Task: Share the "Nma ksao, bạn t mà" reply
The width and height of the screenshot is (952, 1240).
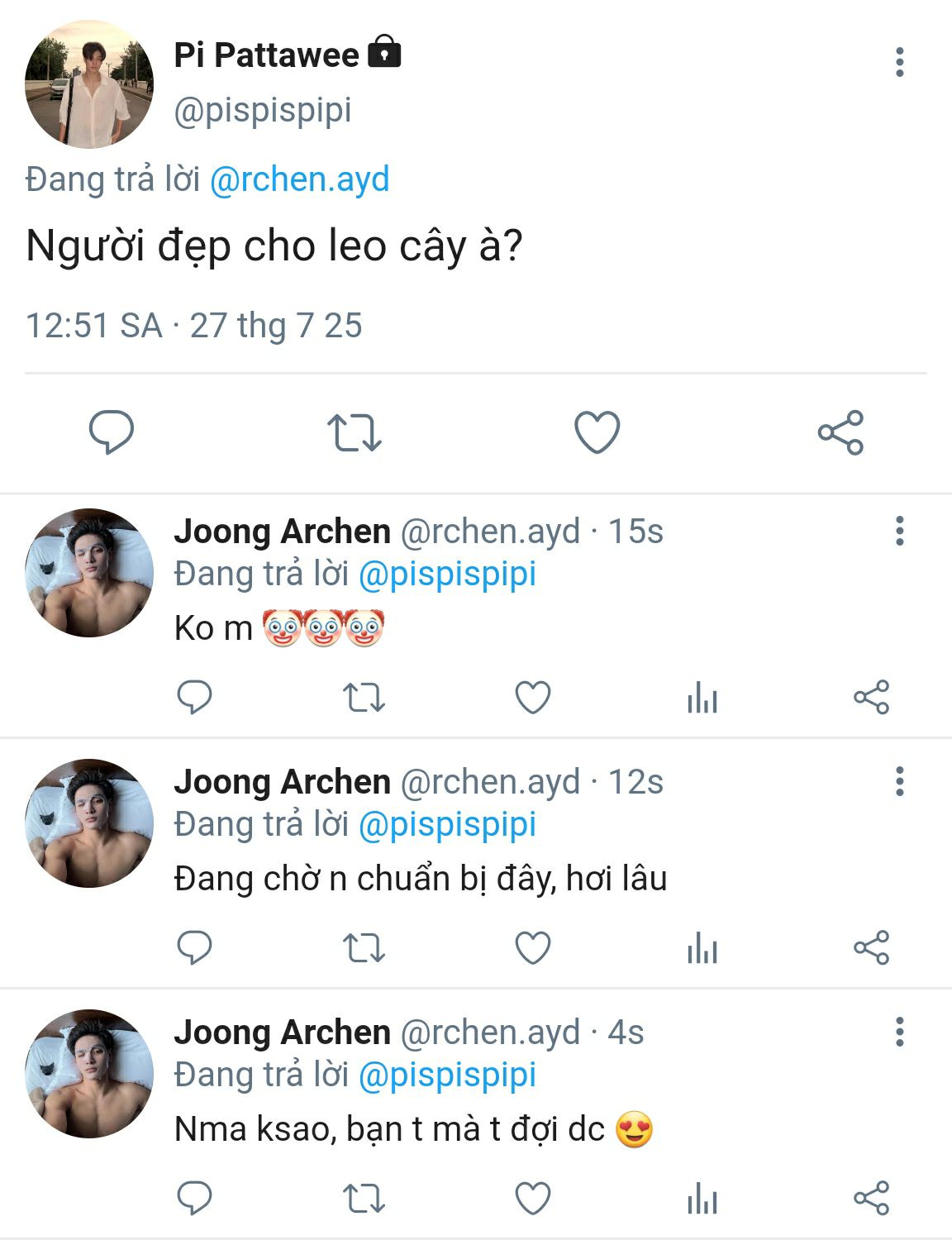Action: [x=871, y=1198]
